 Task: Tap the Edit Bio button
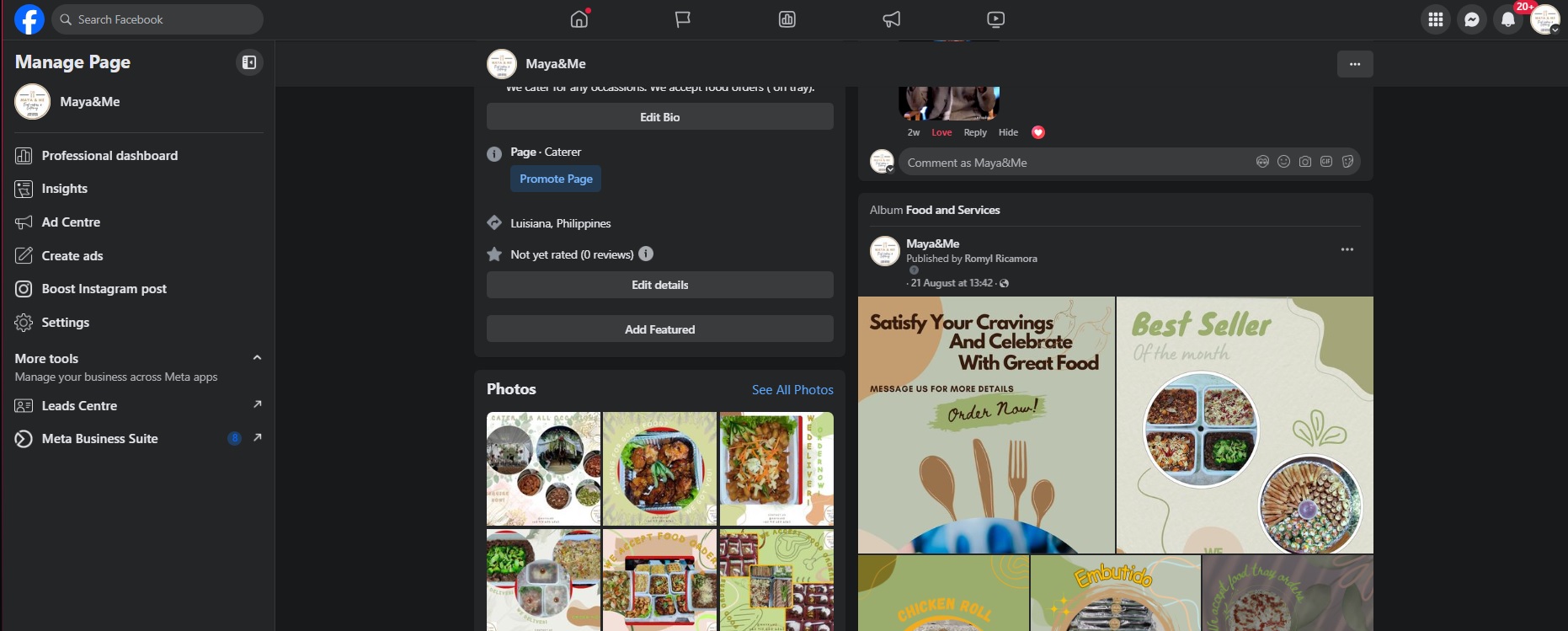[659, 117]
